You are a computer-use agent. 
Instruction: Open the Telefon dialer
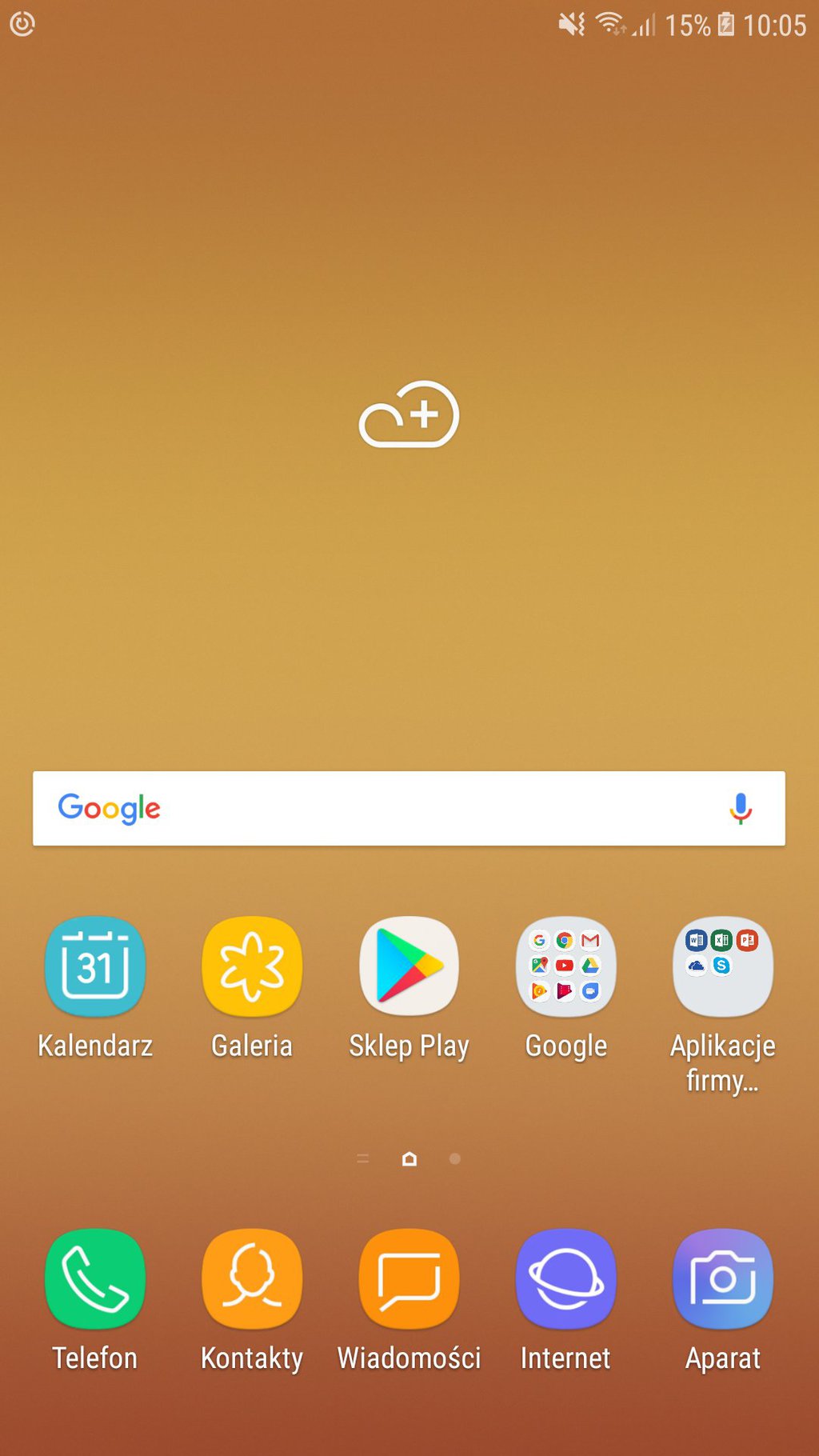(x=95, y=1278)
